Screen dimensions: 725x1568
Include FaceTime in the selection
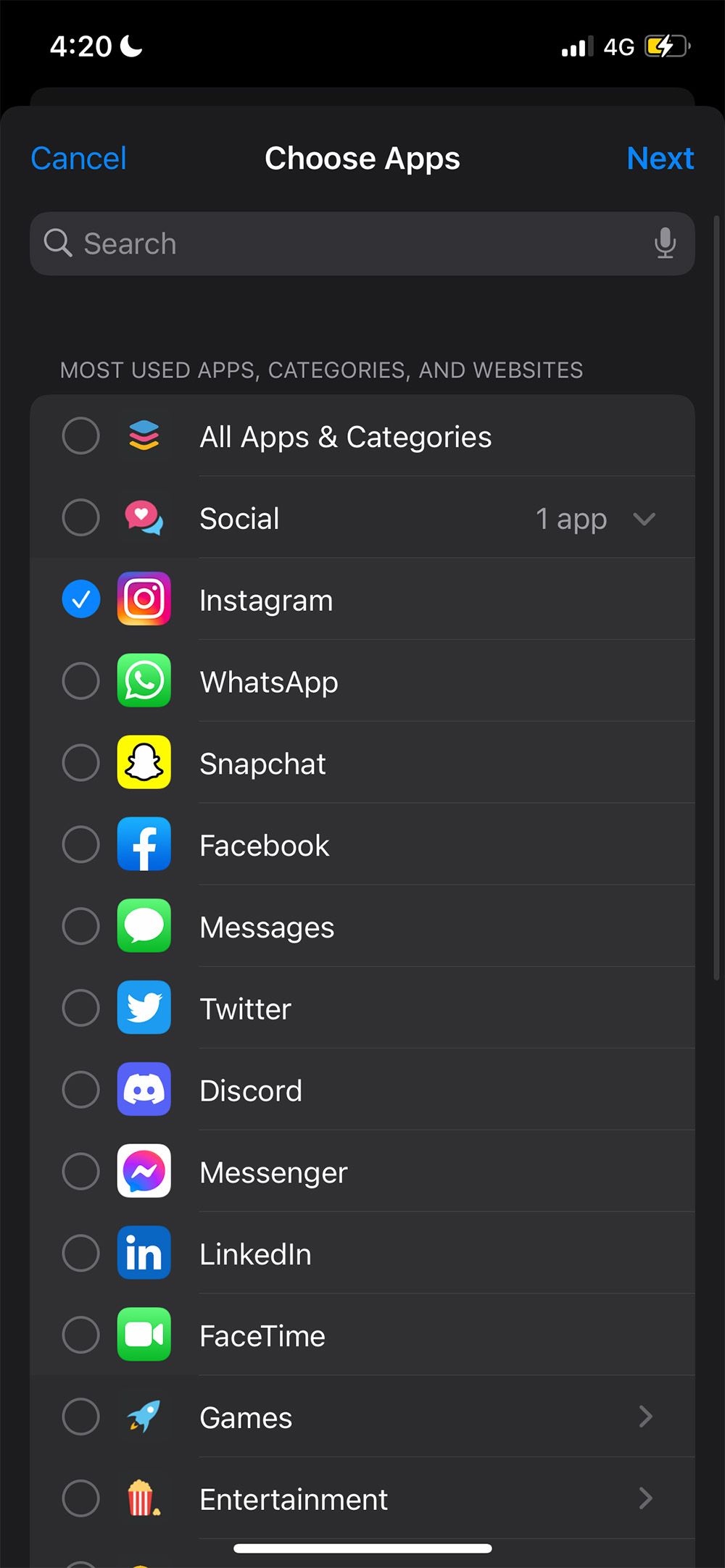[x=81, y=1335]
